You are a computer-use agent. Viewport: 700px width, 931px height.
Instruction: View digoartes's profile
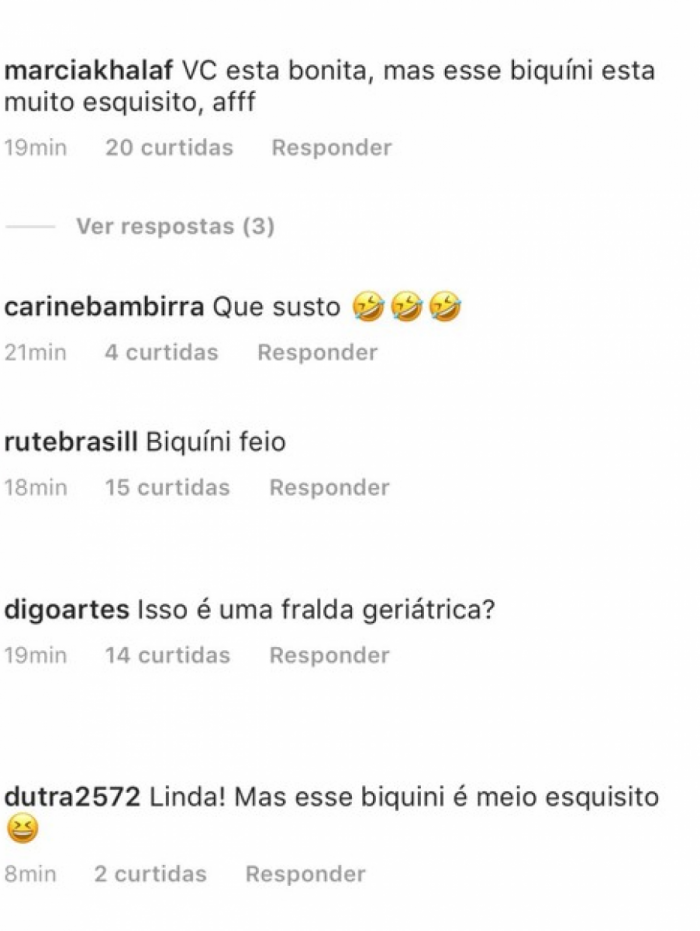(x=66, y=609)
